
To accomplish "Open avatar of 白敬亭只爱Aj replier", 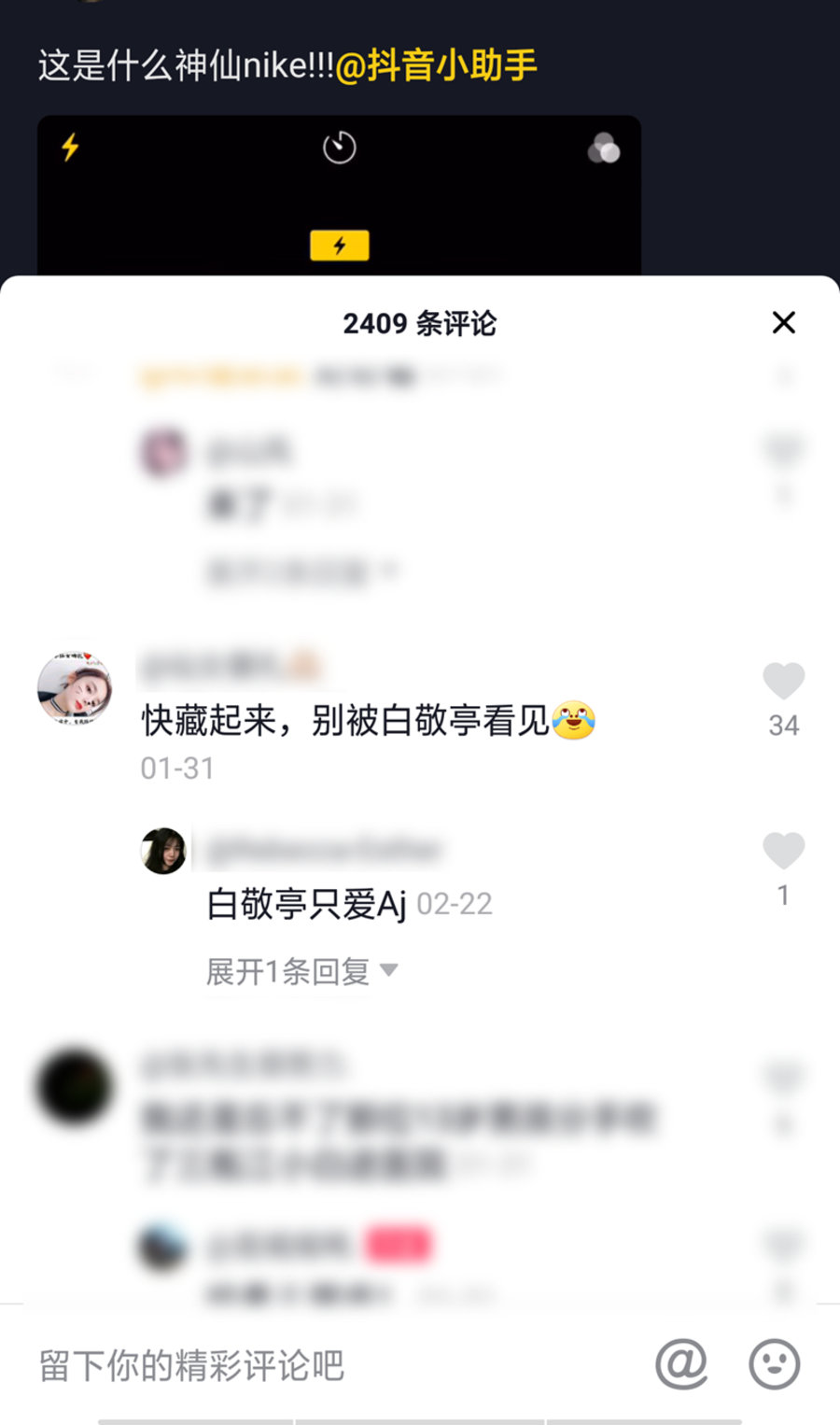I will (163, 850).
